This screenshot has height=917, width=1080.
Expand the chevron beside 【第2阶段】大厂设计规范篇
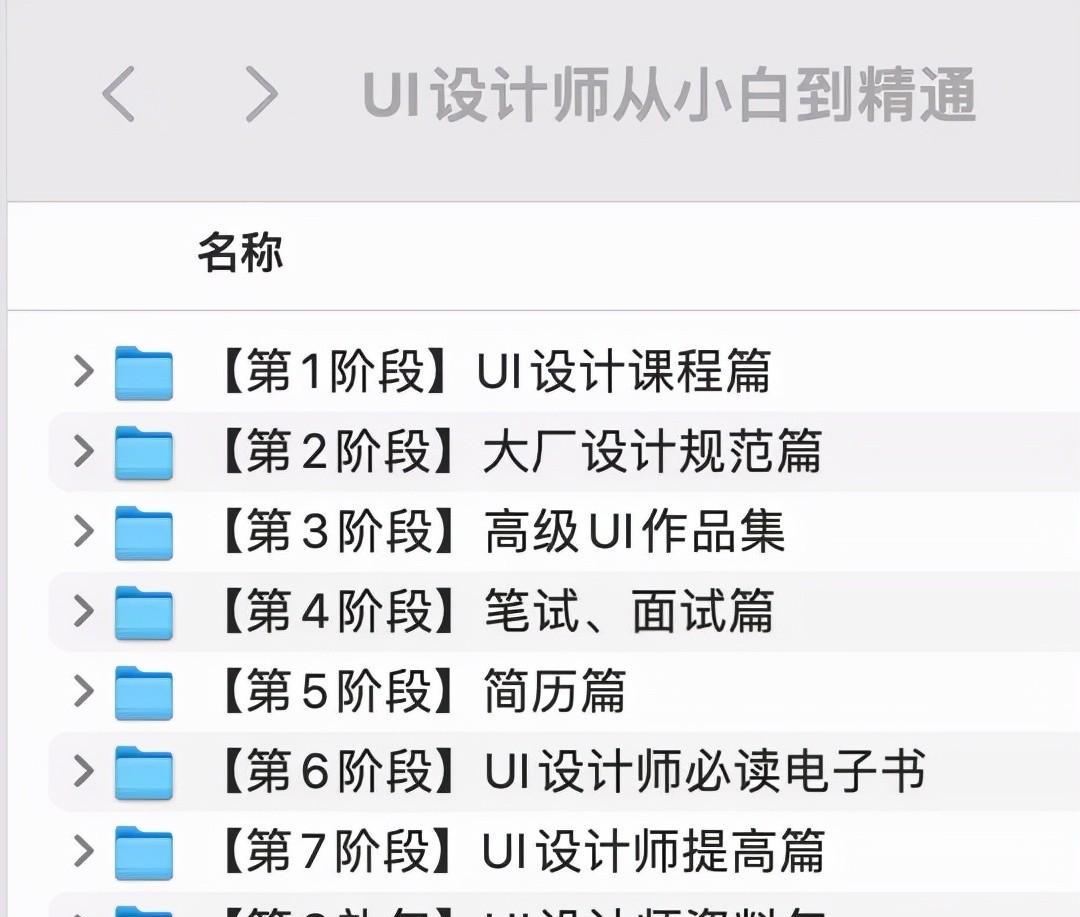point(84,452)
